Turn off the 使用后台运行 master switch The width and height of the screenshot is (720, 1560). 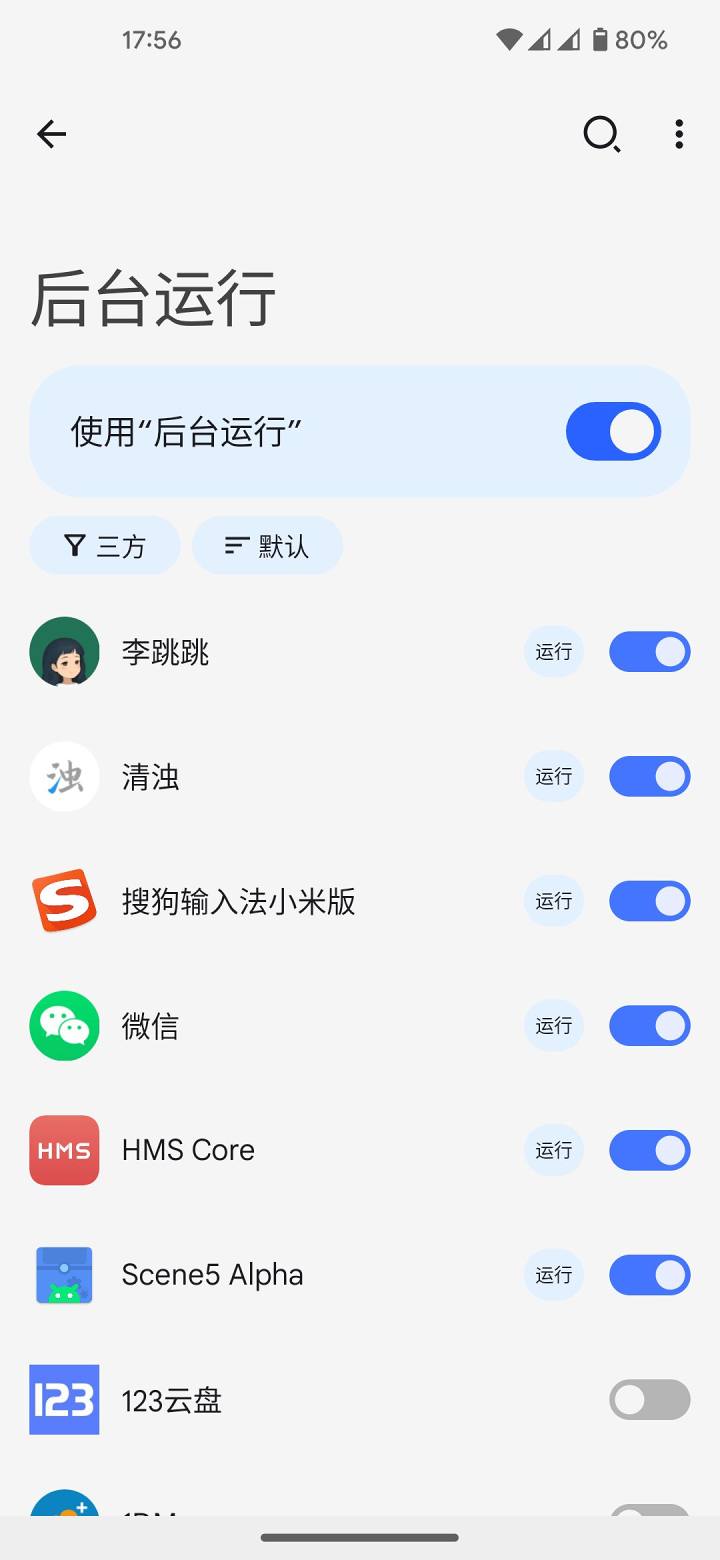(x=613, y=431)
